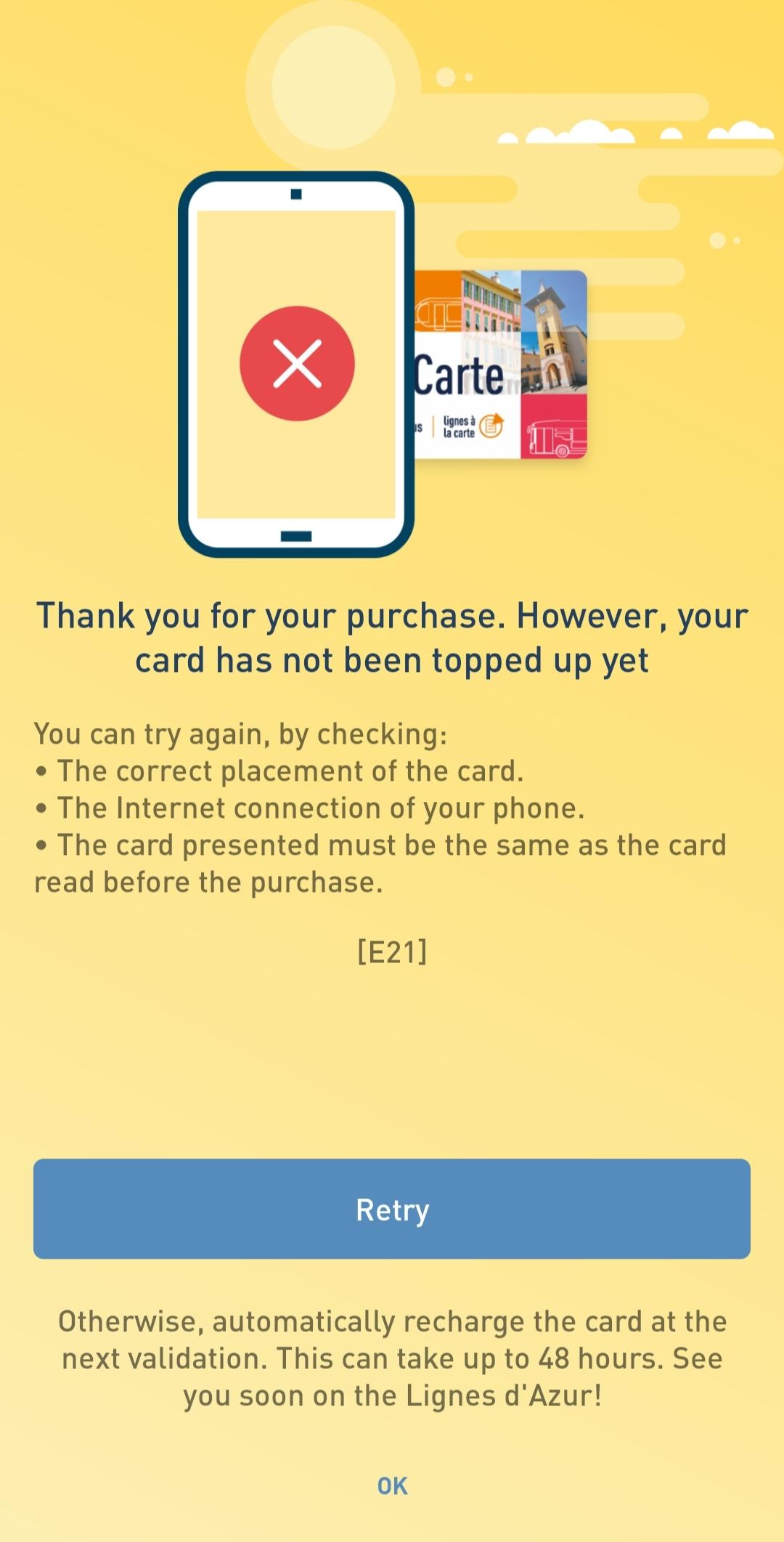
Task: Tap Retry to recharge the card again
Action: point(392,1209)
